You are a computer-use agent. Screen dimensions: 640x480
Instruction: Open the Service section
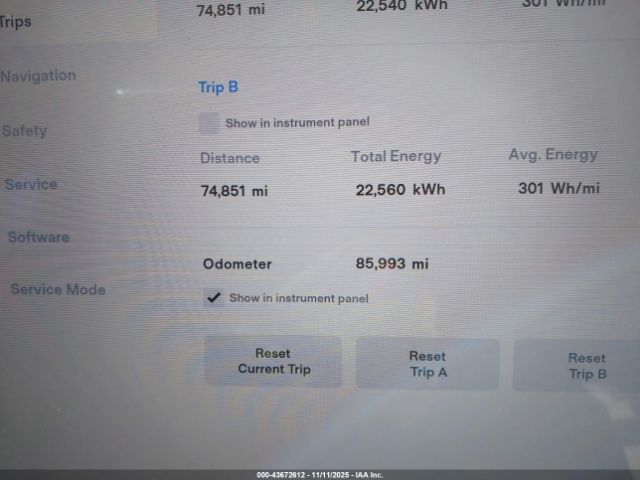pyautogui.click(x=30, y=184)
